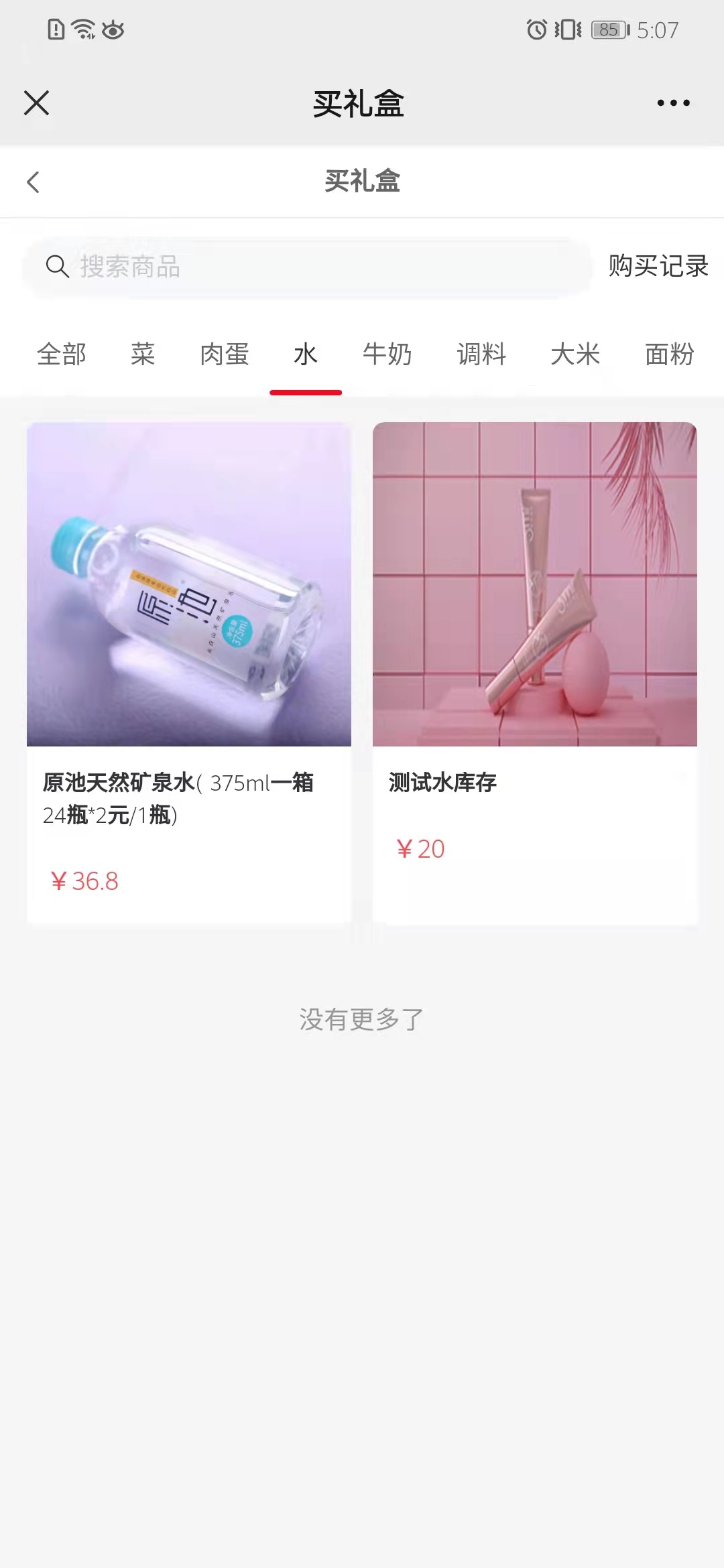This screenshot has width=724, height=1568.
Task: Tap the 搜索商品 search box
Action: 308,267
